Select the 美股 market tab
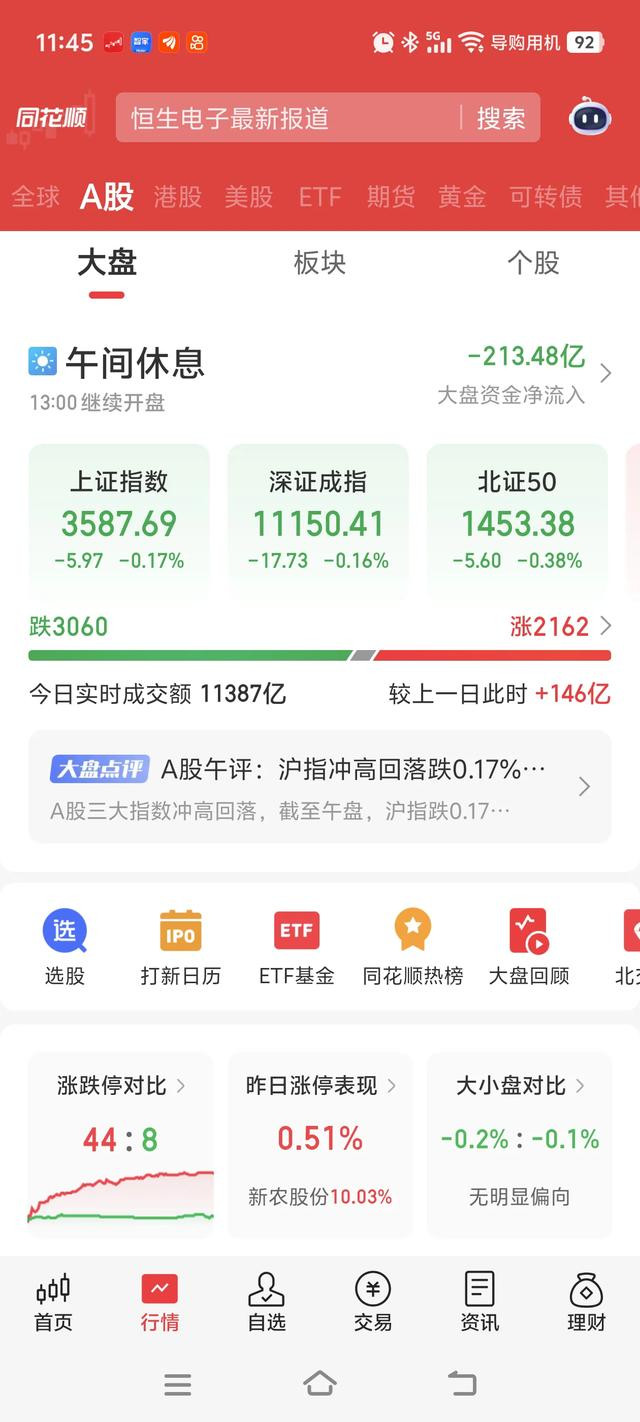Image resolution: width=640 pixels, height=1422 pixels. click(249, 197)
